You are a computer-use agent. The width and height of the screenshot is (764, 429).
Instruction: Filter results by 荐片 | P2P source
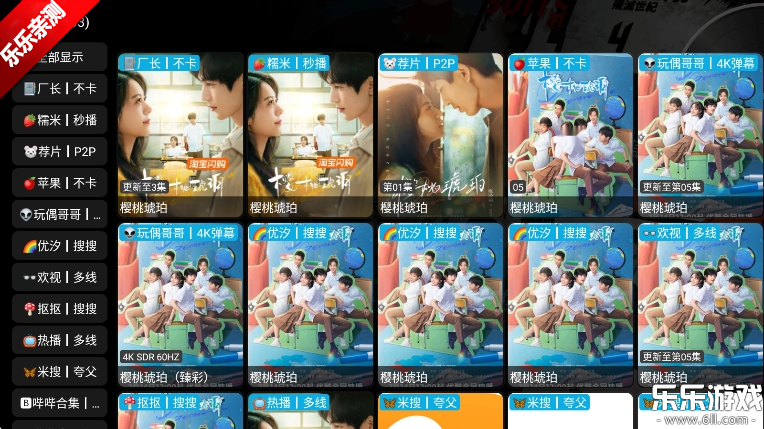click(60, 152)
